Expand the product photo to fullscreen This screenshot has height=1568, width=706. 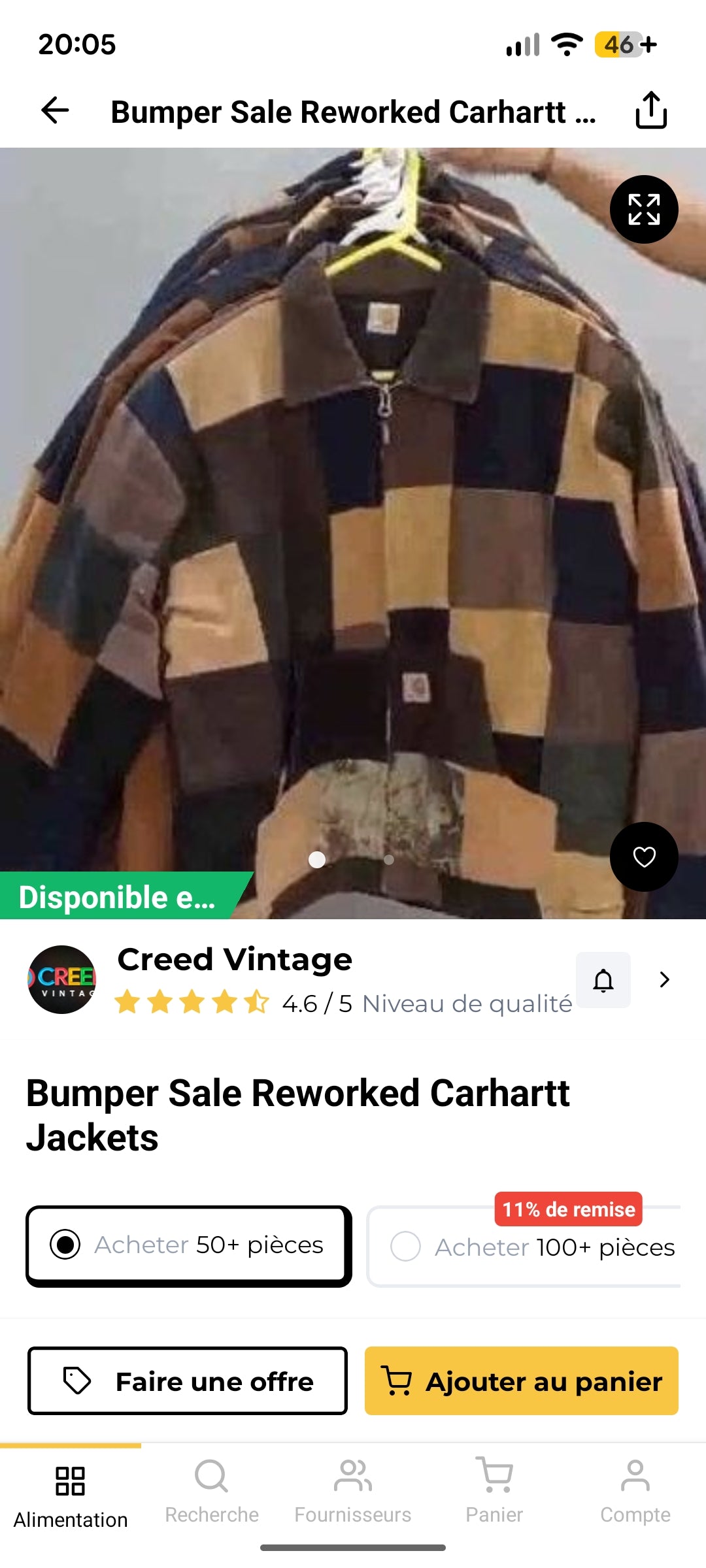click(644, 209)
